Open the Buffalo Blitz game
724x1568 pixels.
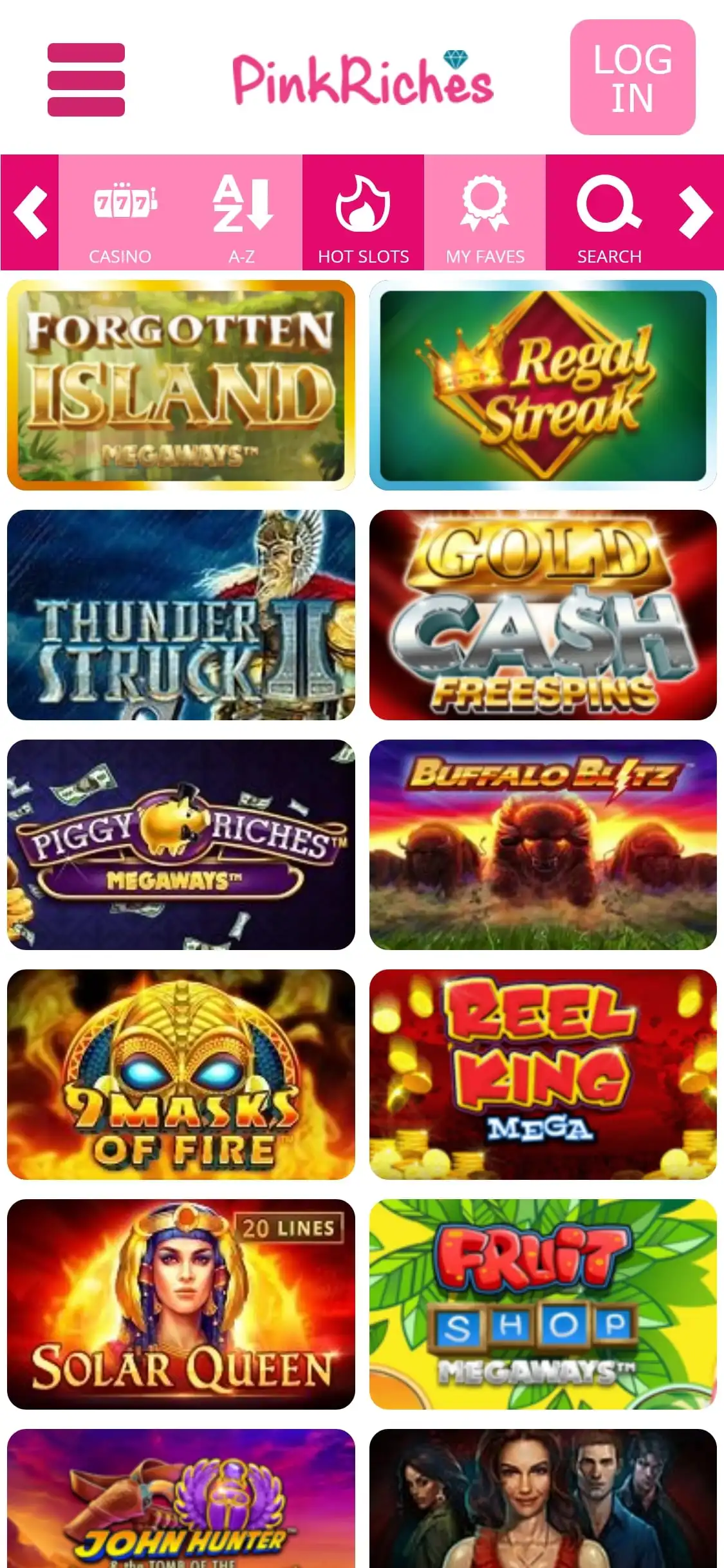543,845
